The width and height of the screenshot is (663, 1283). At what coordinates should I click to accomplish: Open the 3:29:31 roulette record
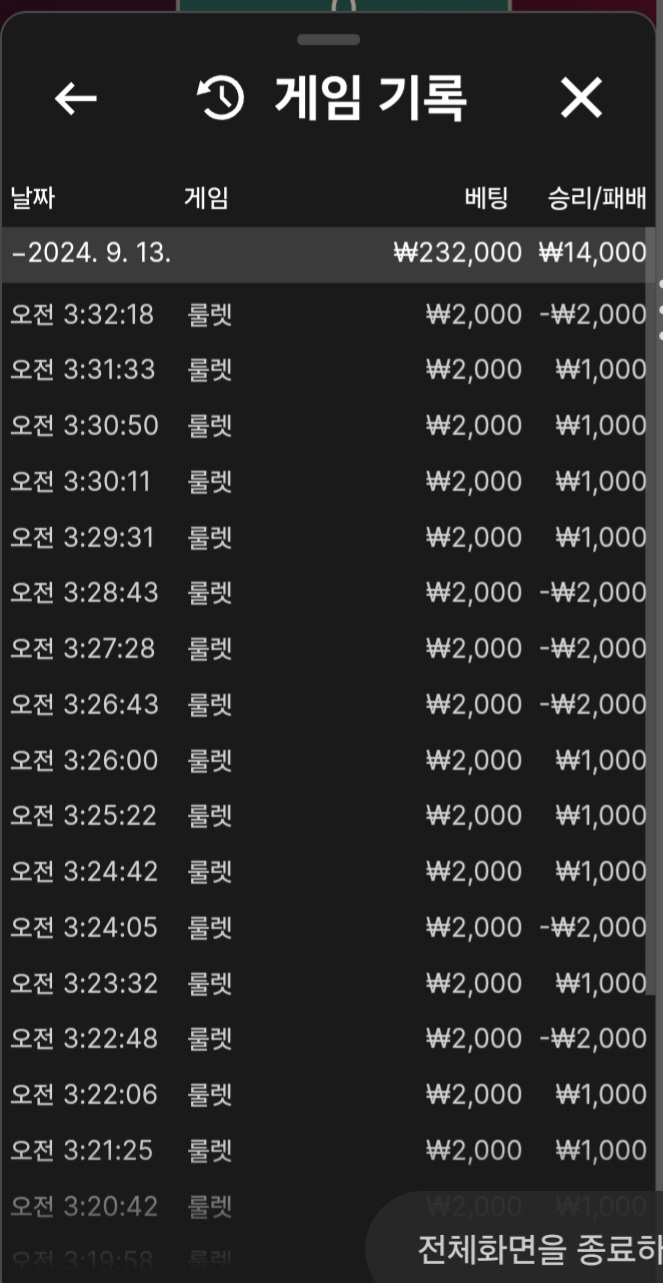point(328,538)
